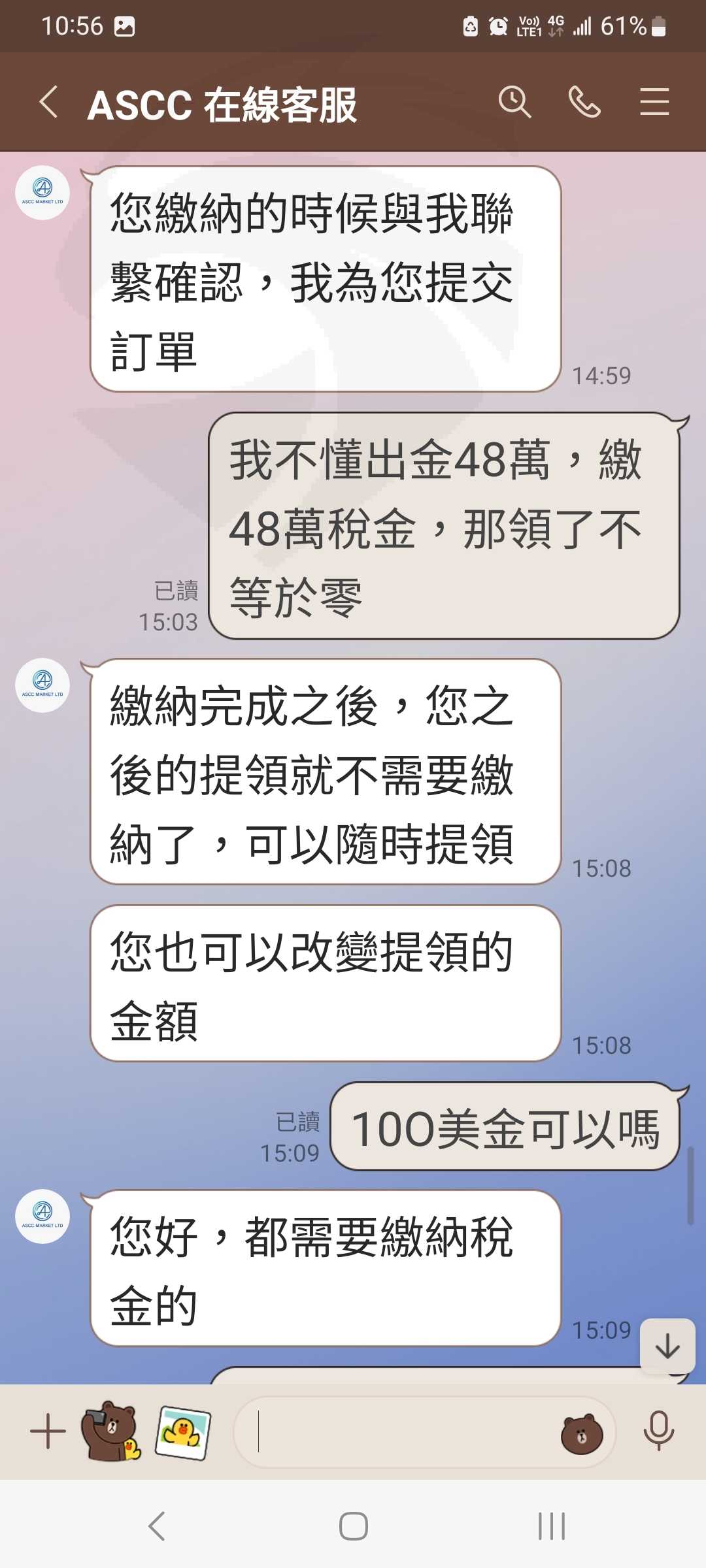The image size is (706, 1568).
Task: Go back from the ASCC chat
Action: (x=48, y=103)
